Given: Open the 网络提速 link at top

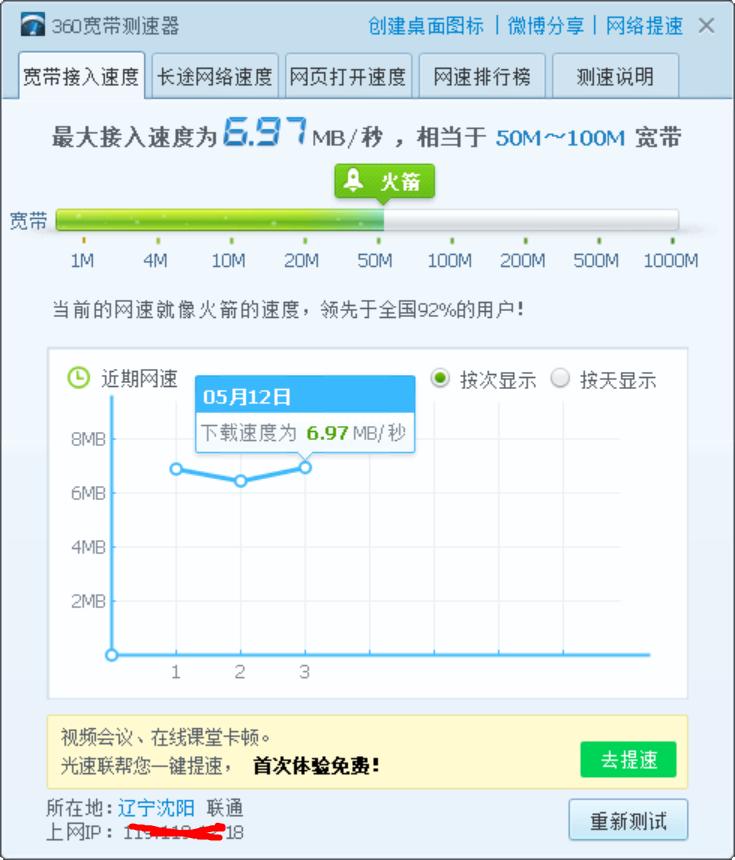Looking at the screenshot, I should (x=644, y=27).
